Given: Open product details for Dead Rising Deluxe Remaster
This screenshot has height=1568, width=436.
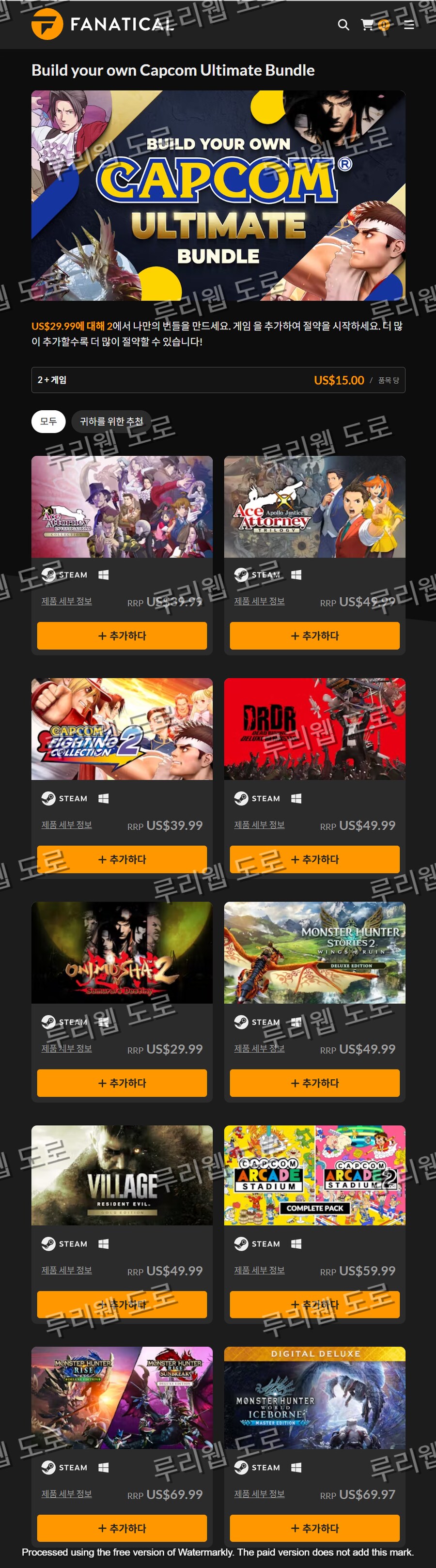Looking at the screenshot, I should click(259, 825).
